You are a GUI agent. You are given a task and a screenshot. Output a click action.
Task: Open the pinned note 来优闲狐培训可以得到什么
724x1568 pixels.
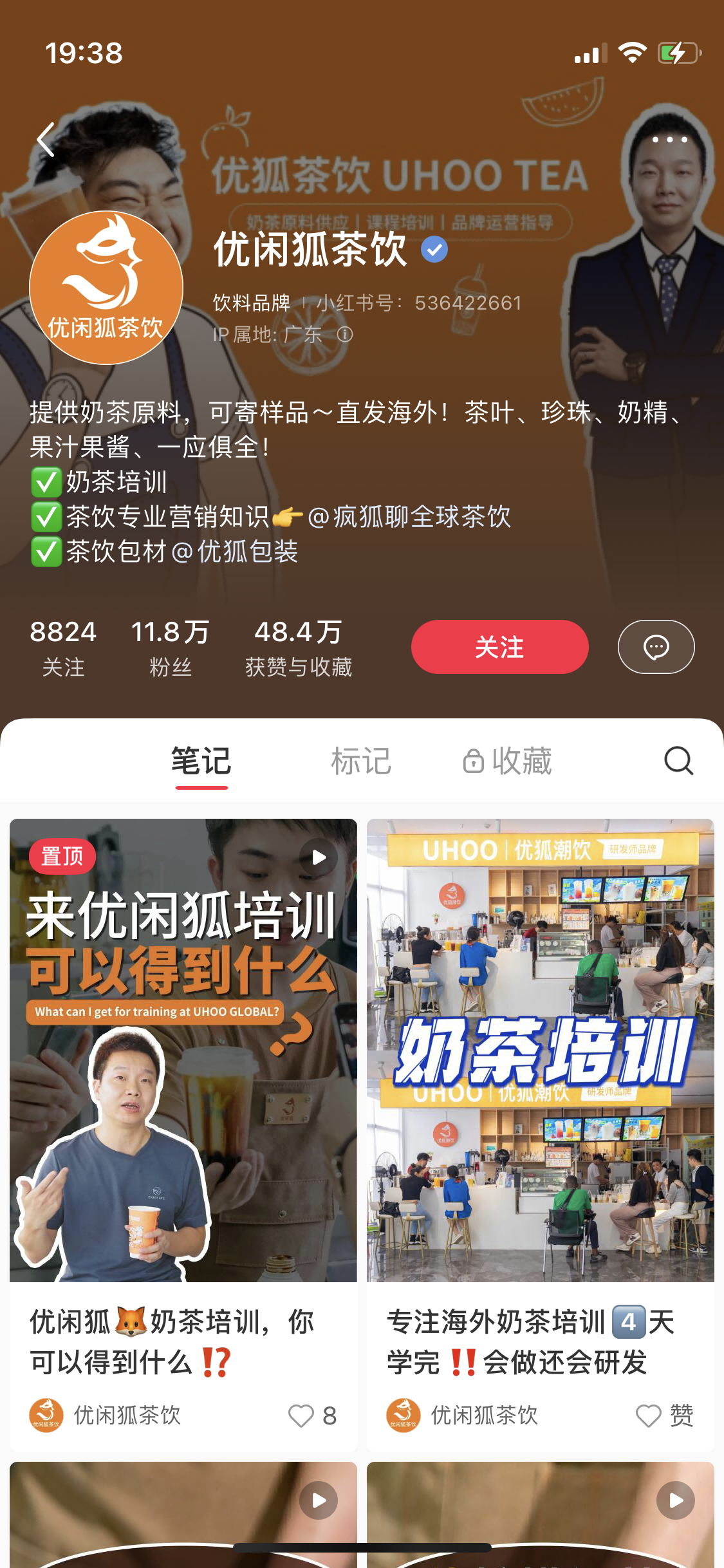(183, 1050)
